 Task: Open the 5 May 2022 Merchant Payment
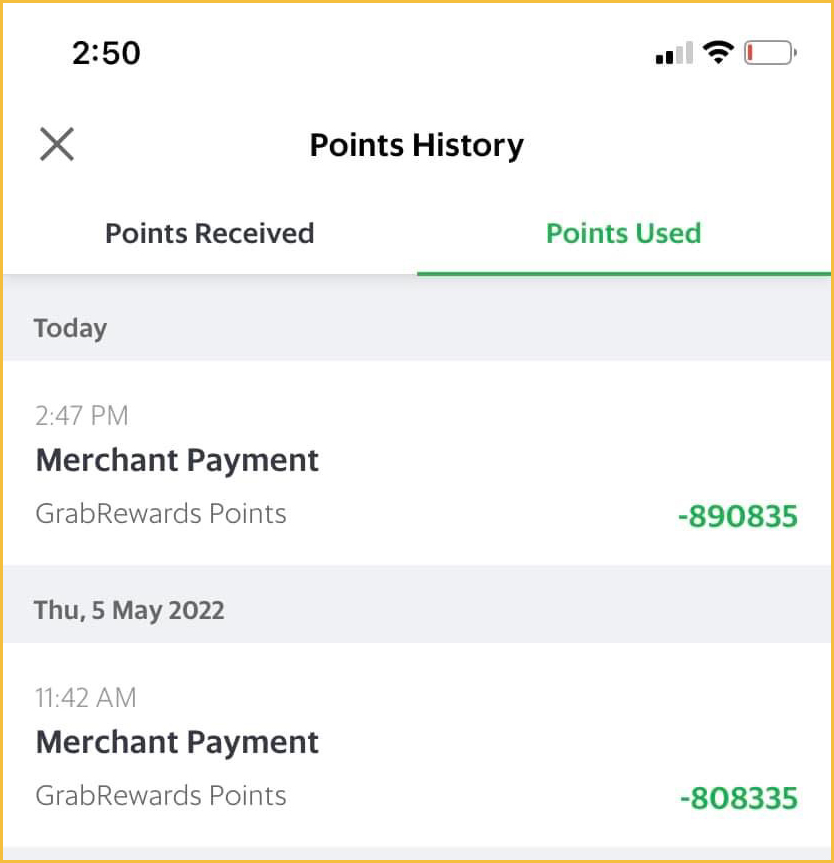coord(416,745)
